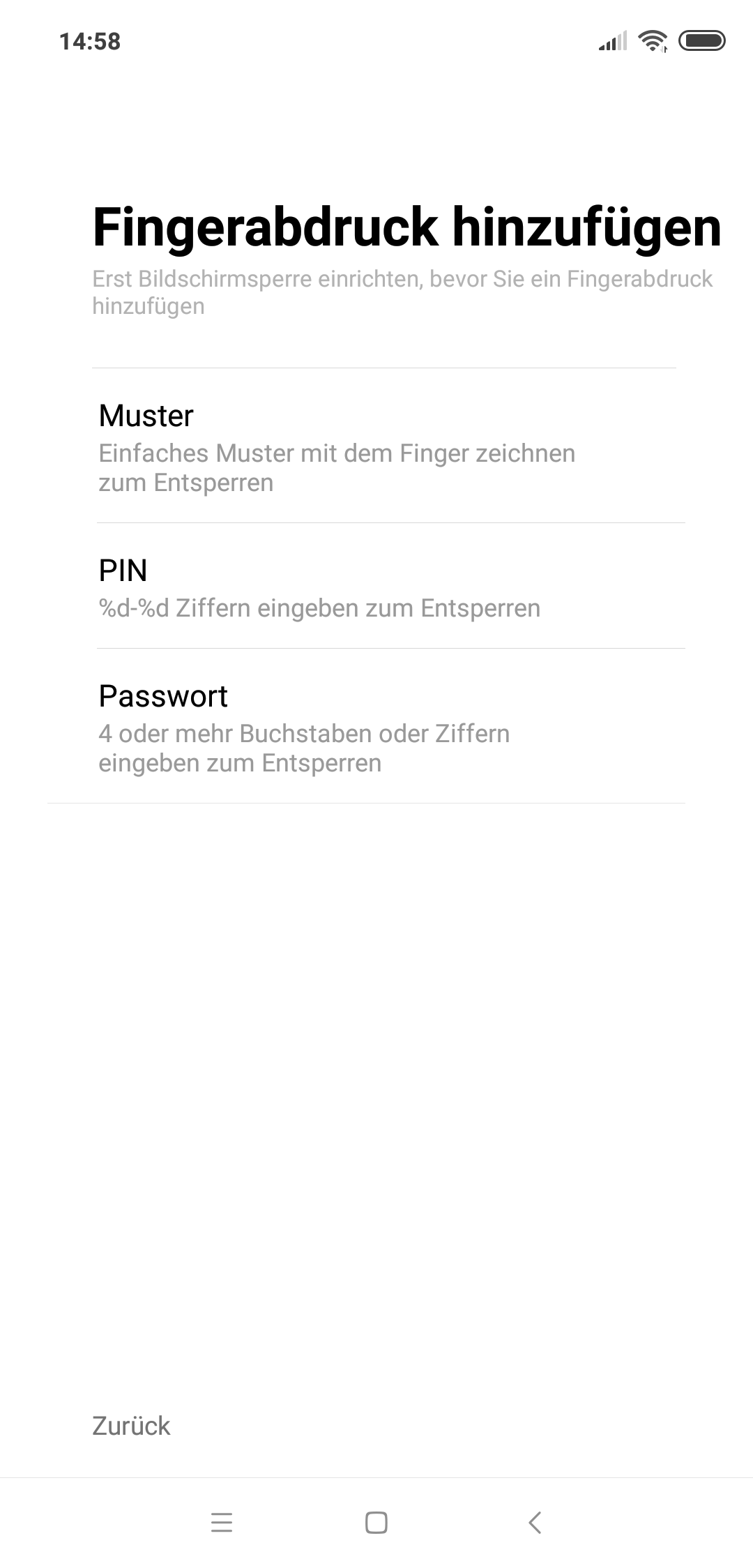The height and width of the screenshot is (1568, 753).
Task: Open the recent apps menu
Action: pos(222,1522)
